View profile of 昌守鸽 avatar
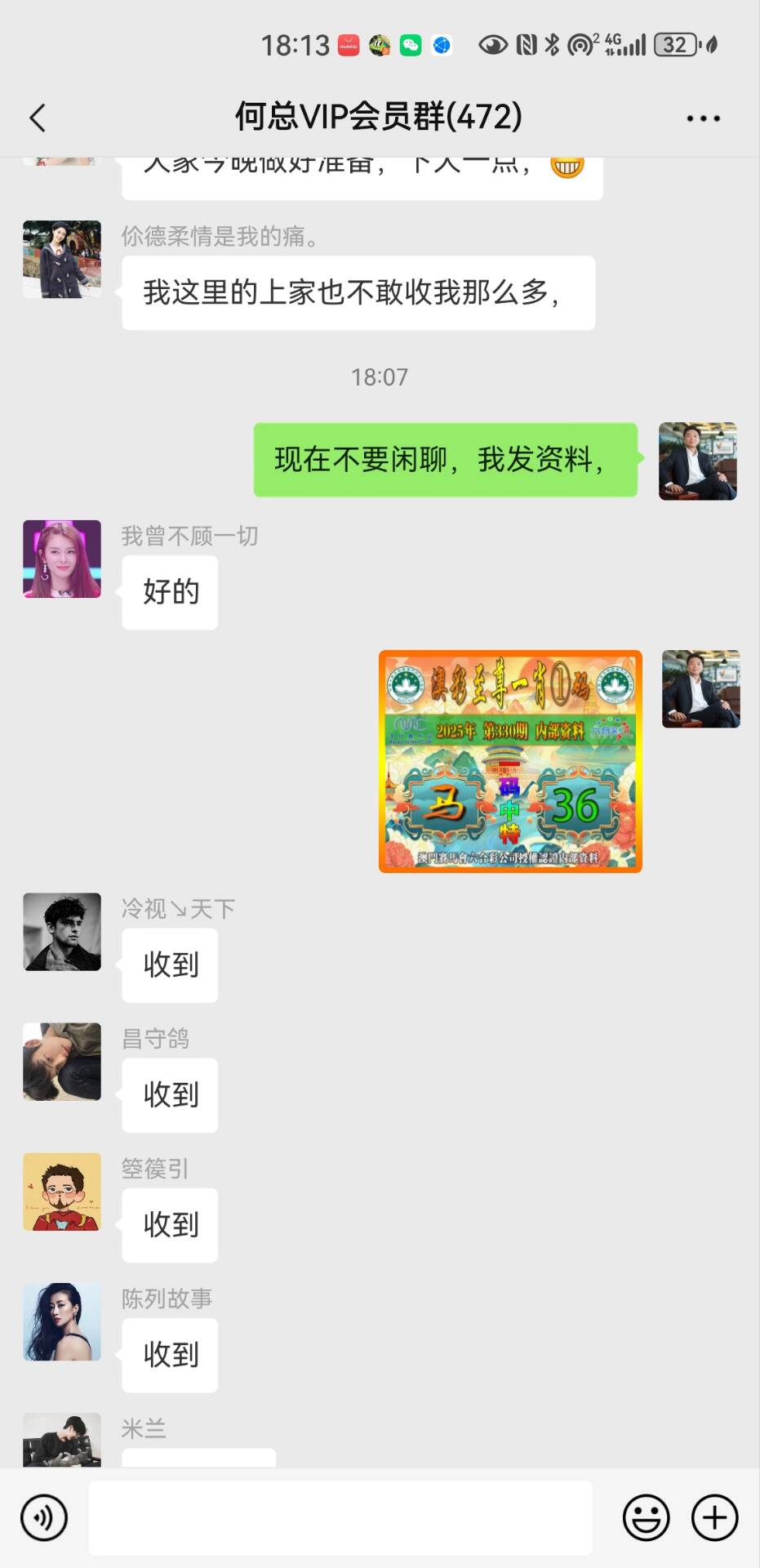 point(62,1062)
